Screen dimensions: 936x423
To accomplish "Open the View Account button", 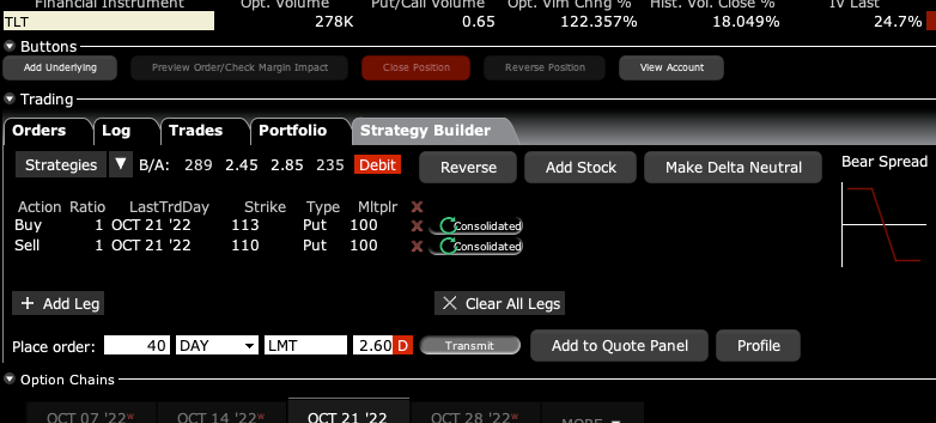I will [671, 68].
